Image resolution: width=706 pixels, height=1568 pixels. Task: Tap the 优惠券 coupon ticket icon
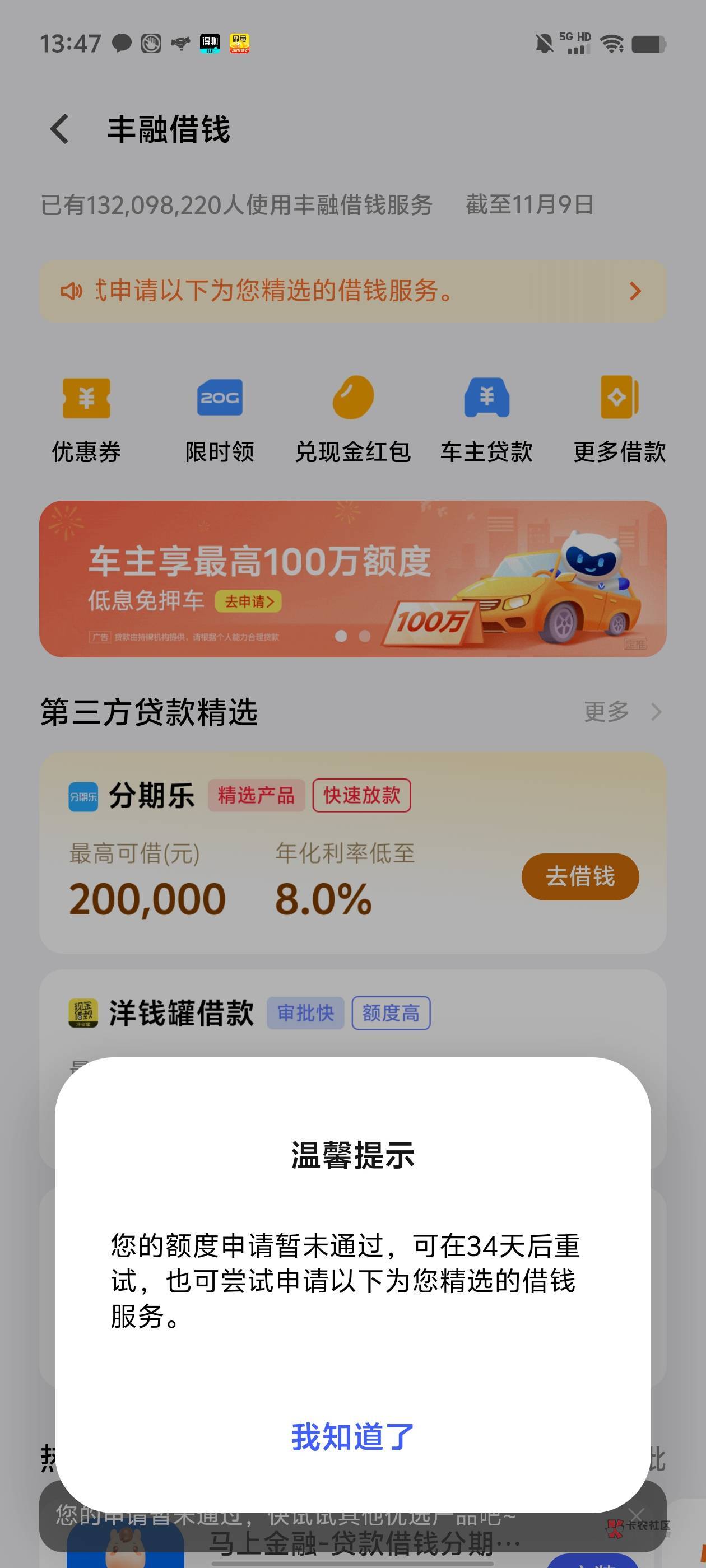[85, 399]
